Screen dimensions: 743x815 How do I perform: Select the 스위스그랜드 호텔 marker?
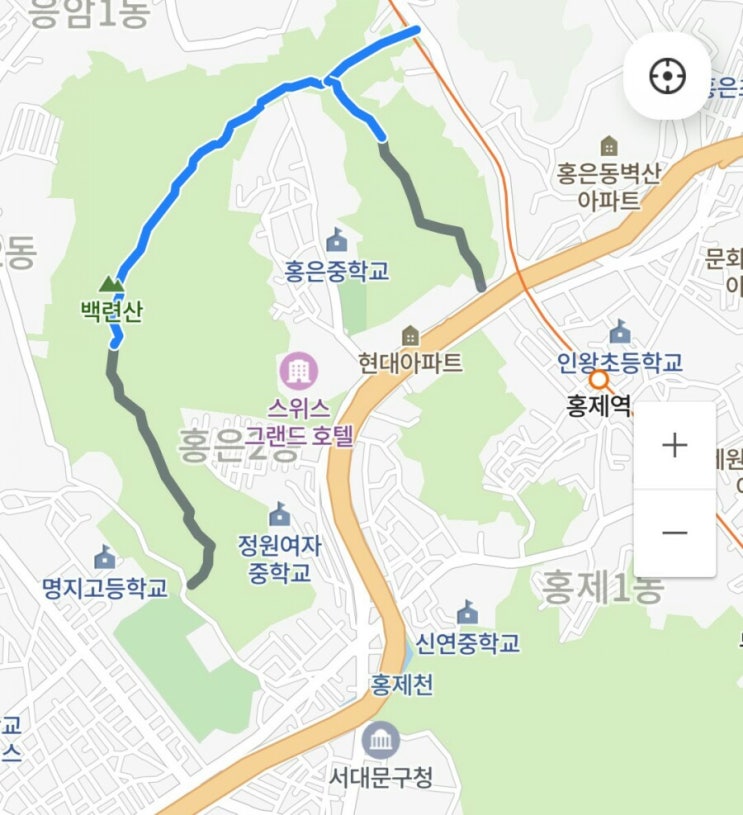click(x=298, y=371)
